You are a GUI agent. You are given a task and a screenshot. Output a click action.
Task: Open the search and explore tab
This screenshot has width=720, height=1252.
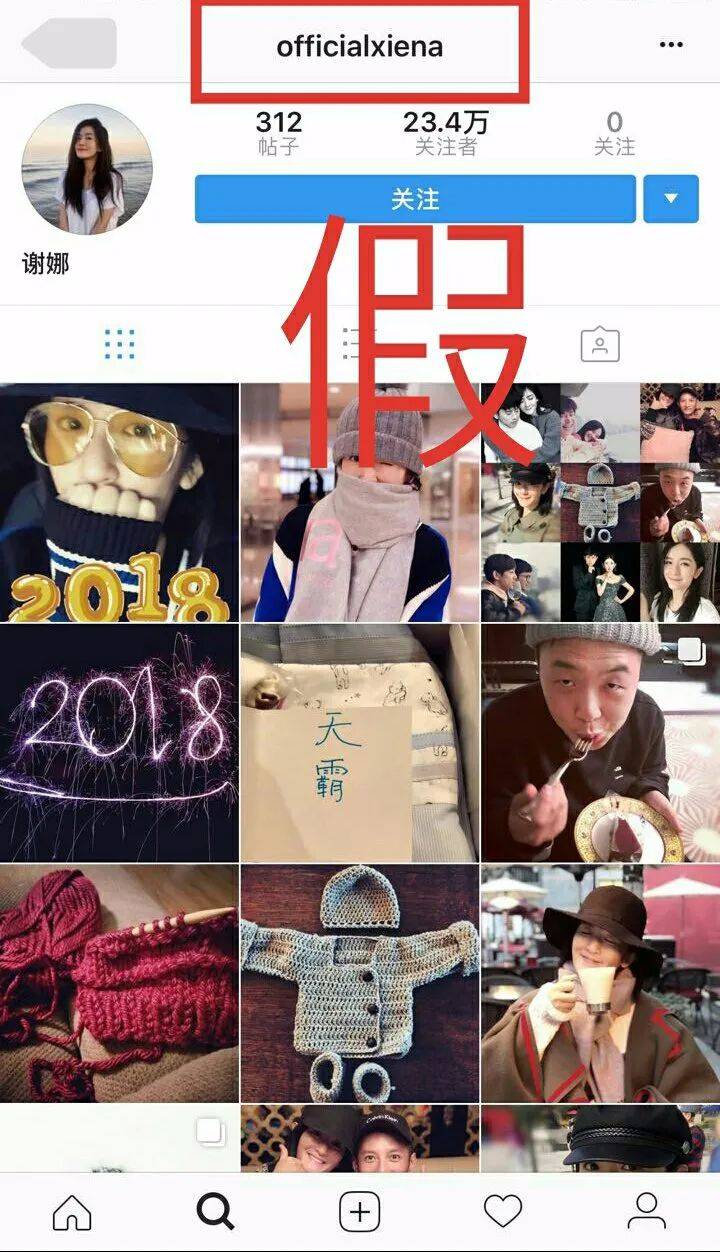pos(215,1212)
